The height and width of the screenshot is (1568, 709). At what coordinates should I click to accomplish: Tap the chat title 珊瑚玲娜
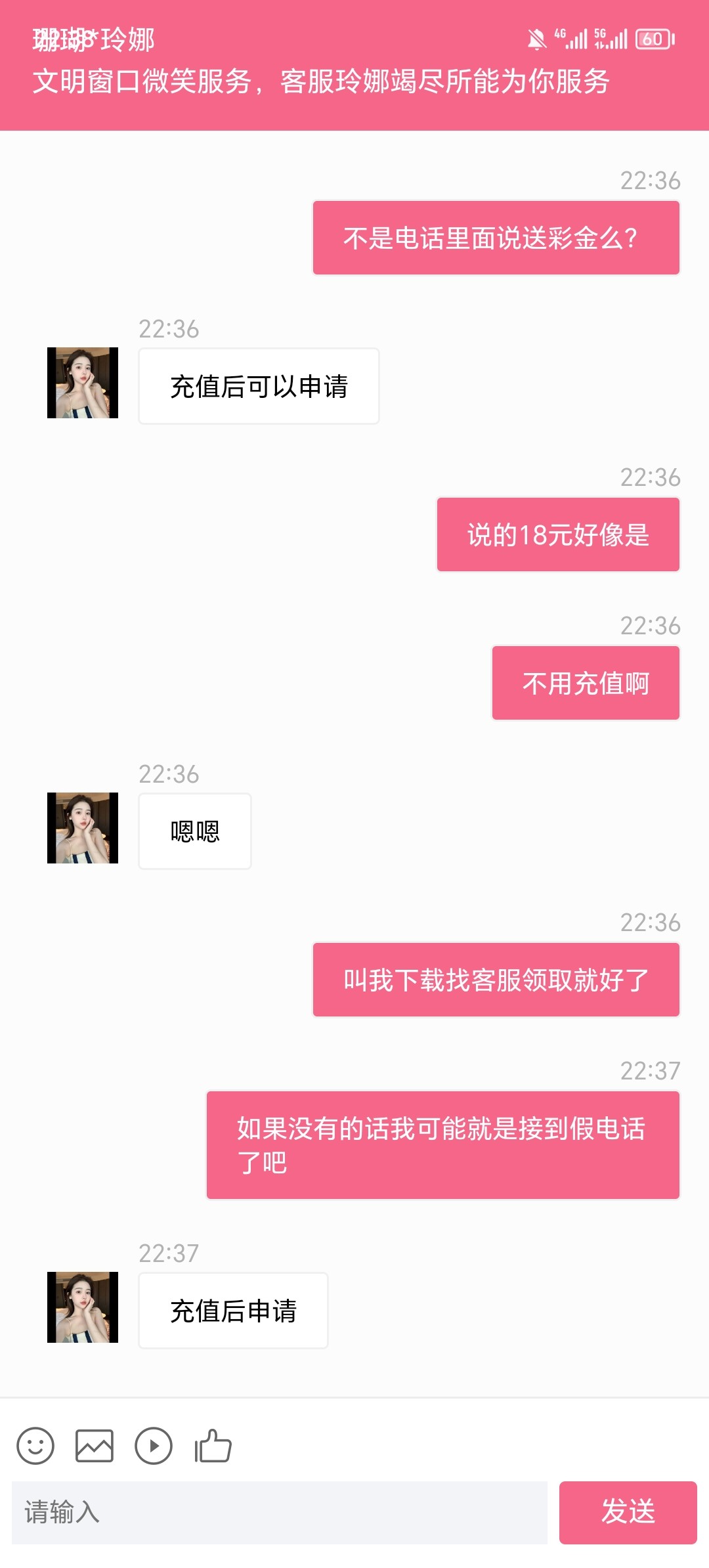92,41
